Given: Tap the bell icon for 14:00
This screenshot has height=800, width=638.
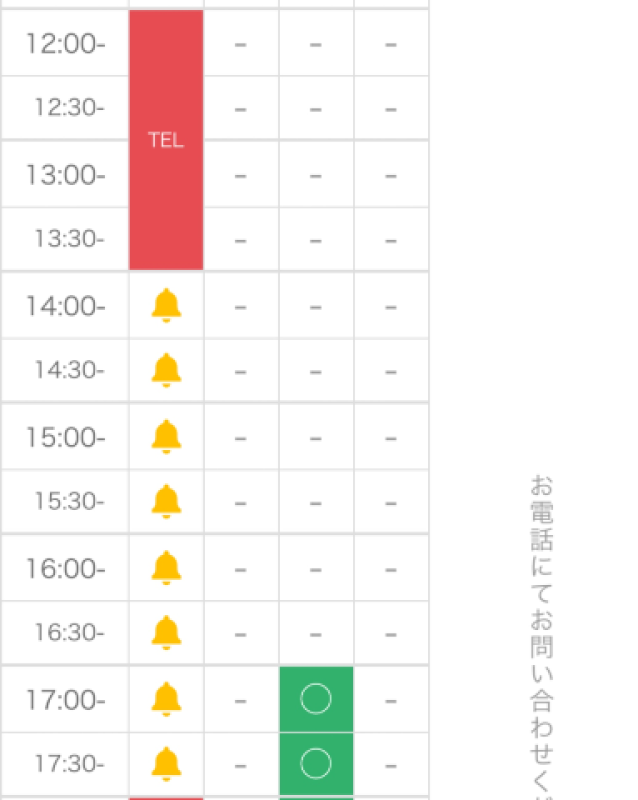Looking at the screenshot, I should (166, 306).
